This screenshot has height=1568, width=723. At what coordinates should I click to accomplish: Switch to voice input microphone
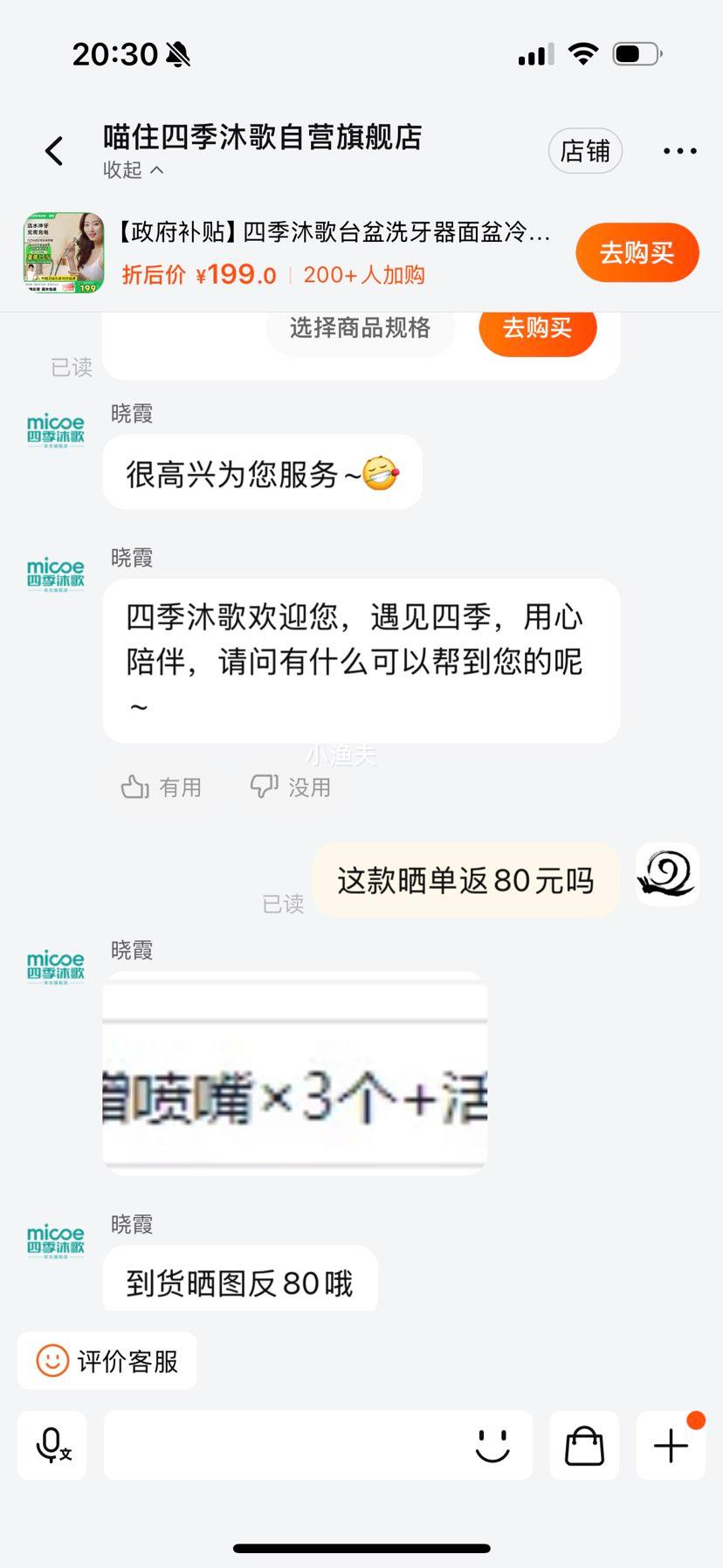tap(52, 1446)
